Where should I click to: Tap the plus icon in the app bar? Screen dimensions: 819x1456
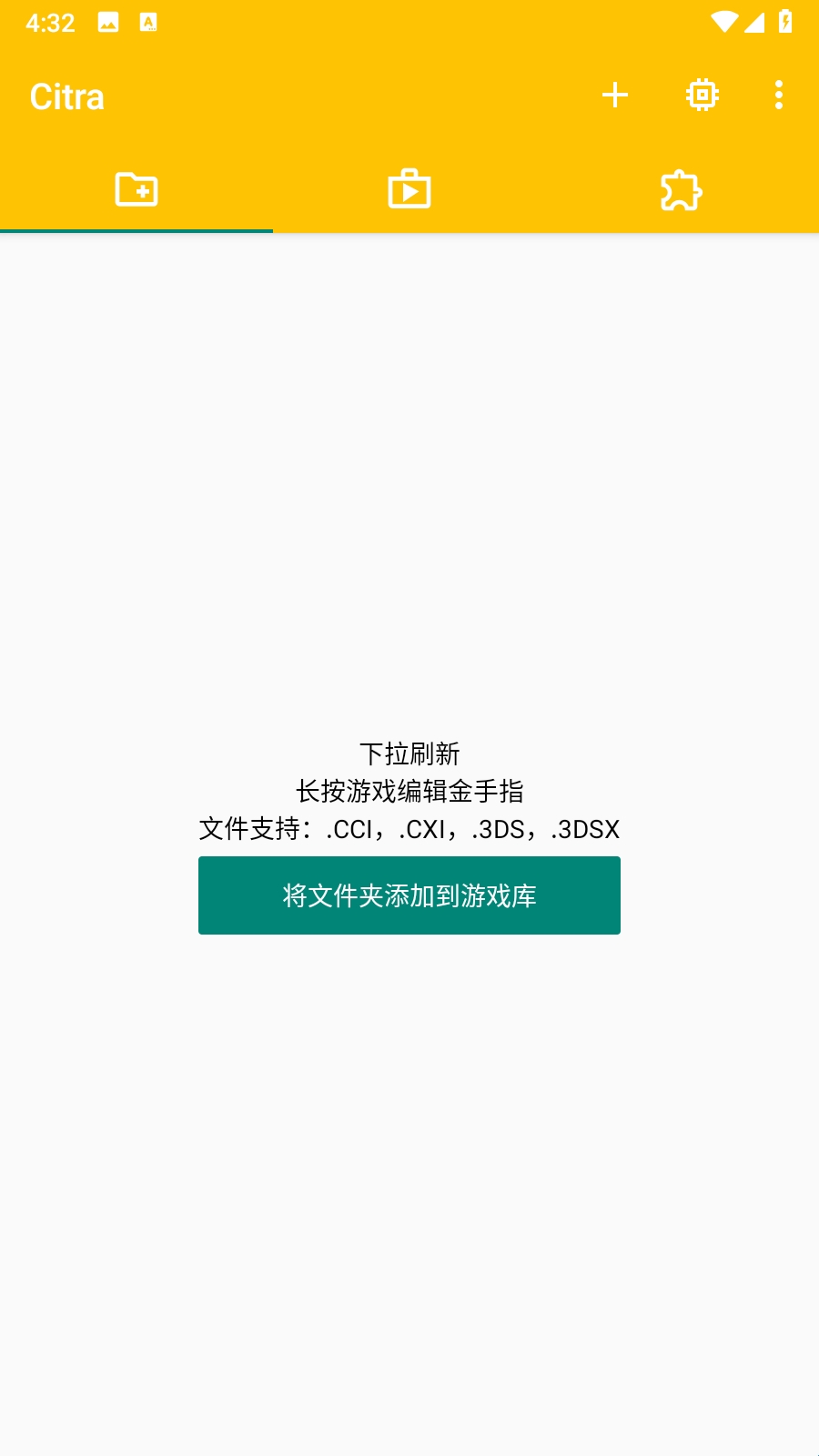pos(615,95)
